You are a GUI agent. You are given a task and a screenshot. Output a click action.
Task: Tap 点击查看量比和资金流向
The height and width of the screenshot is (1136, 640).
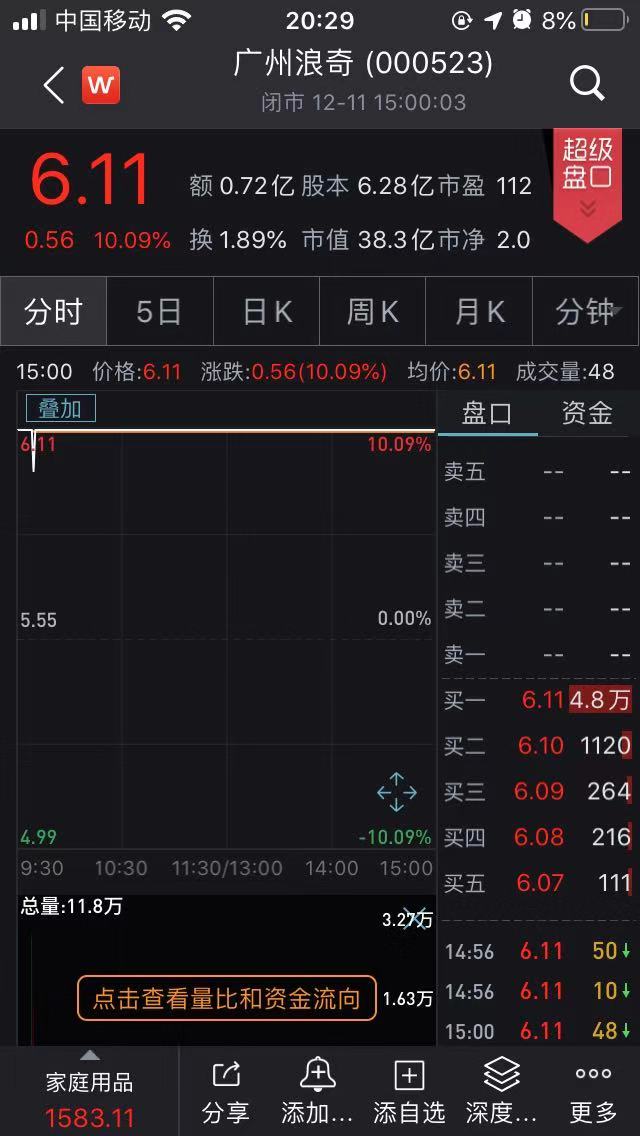tap(227, 998)
